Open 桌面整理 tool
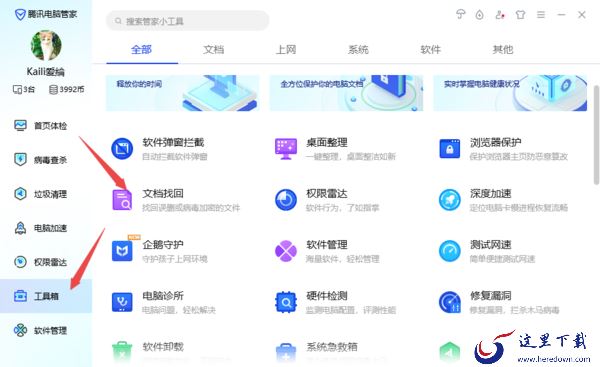The height and width of the screenshot is (367, 600). pyautogui.click(x=336, y=148)
